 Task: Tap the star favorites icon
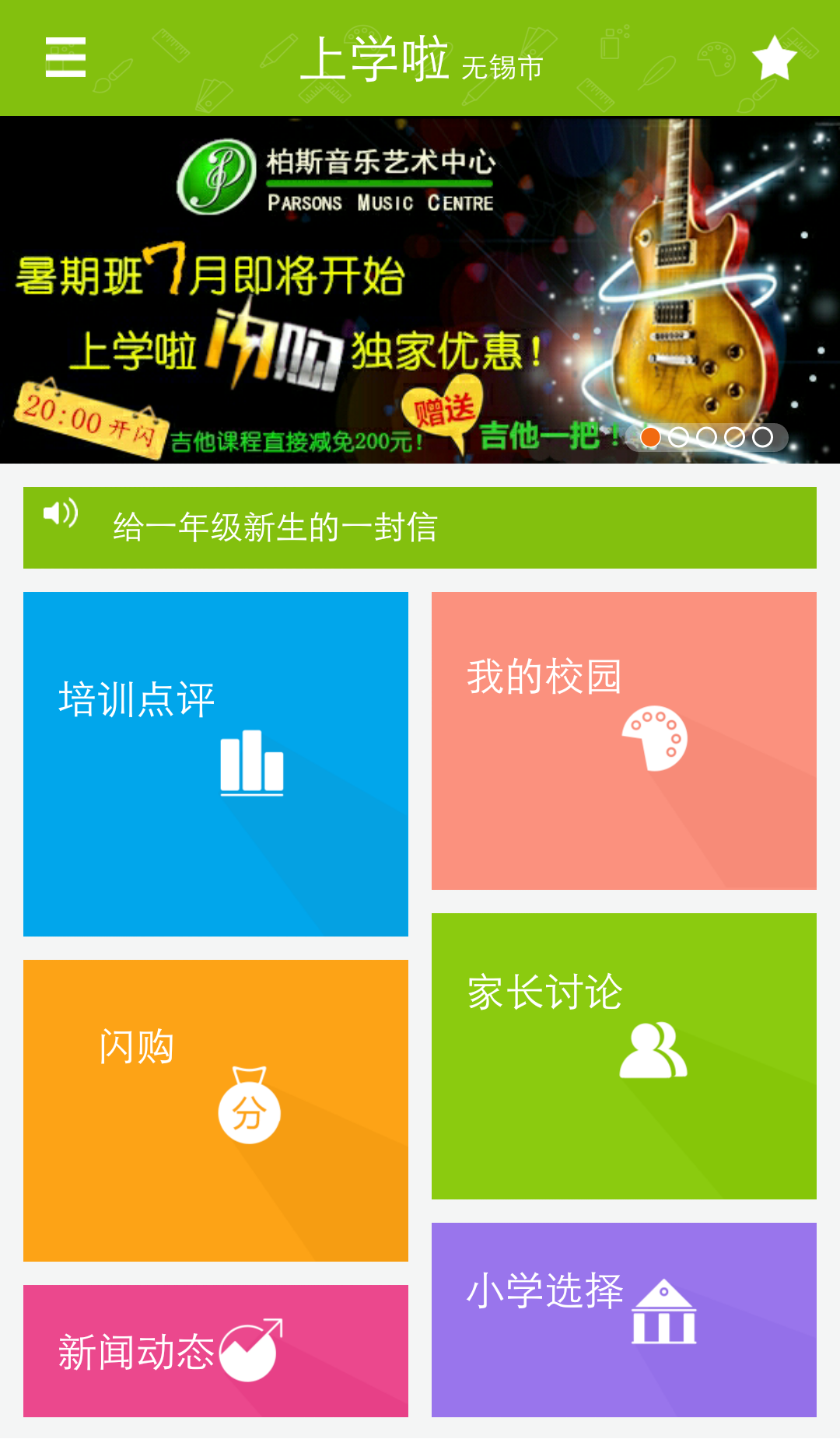click(774, 58)
